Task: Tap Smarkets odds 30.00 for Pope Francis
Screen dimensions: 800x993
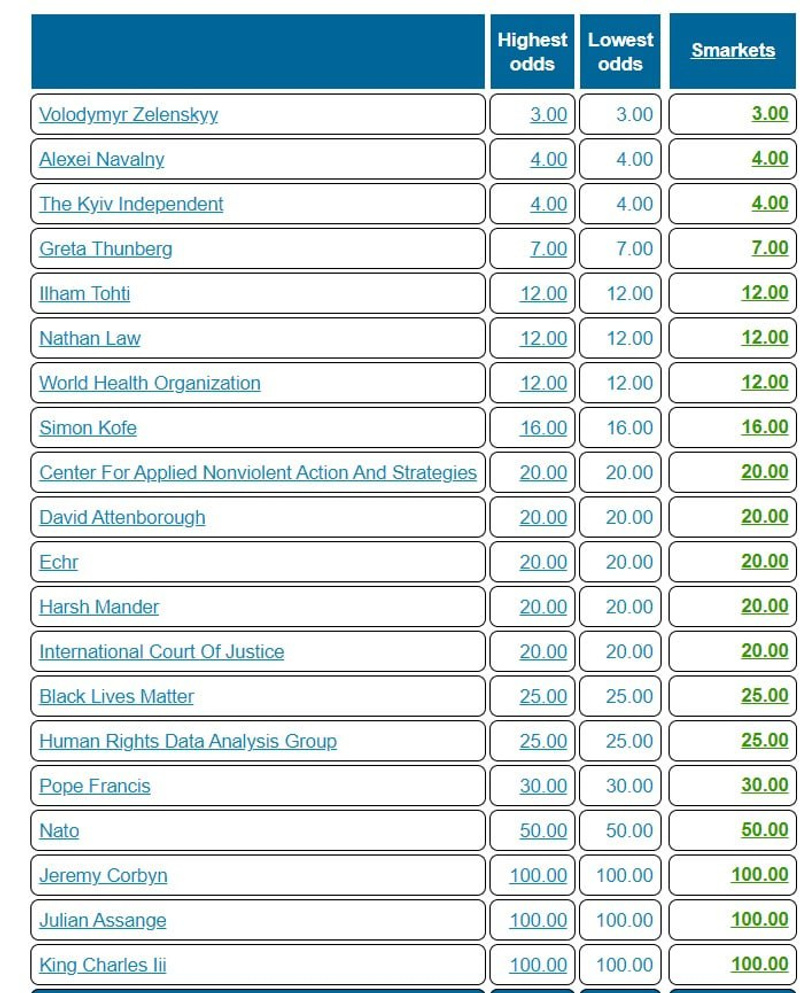Action: [x=764, y=786]
